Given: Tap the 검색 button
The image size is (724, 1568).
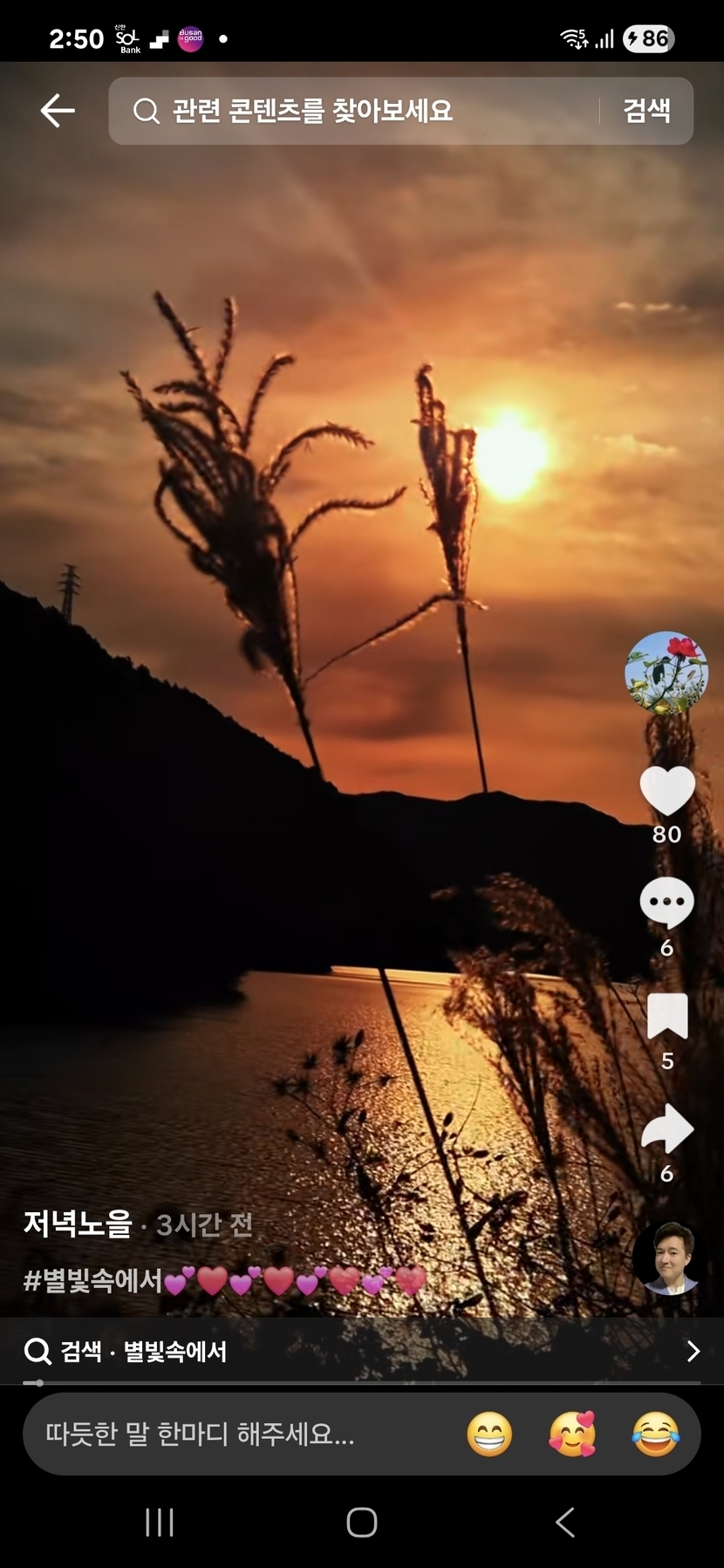Looking at the screenshot, I should [646, 111].
